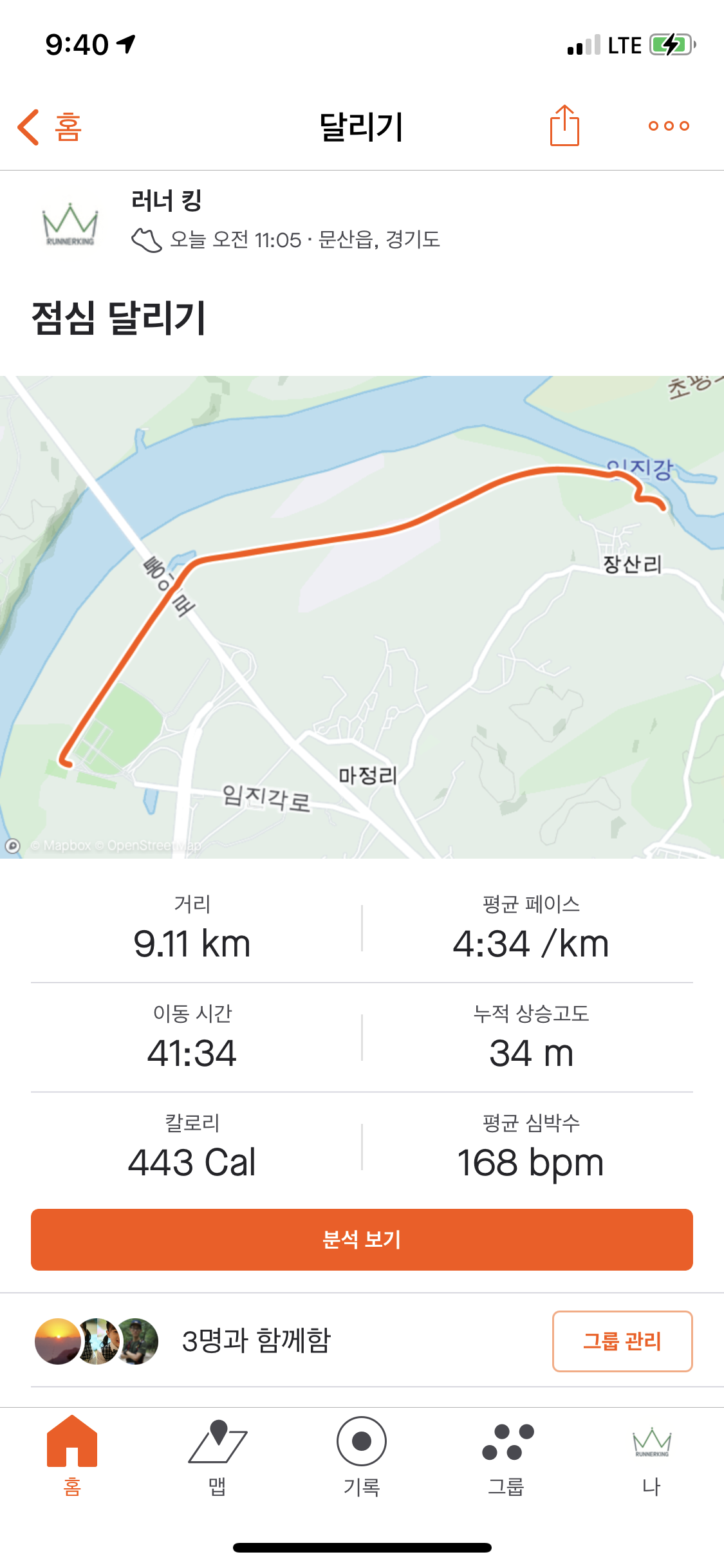Switch to the 맵 tab
724x1568 pixels.
pos(217,1456)
